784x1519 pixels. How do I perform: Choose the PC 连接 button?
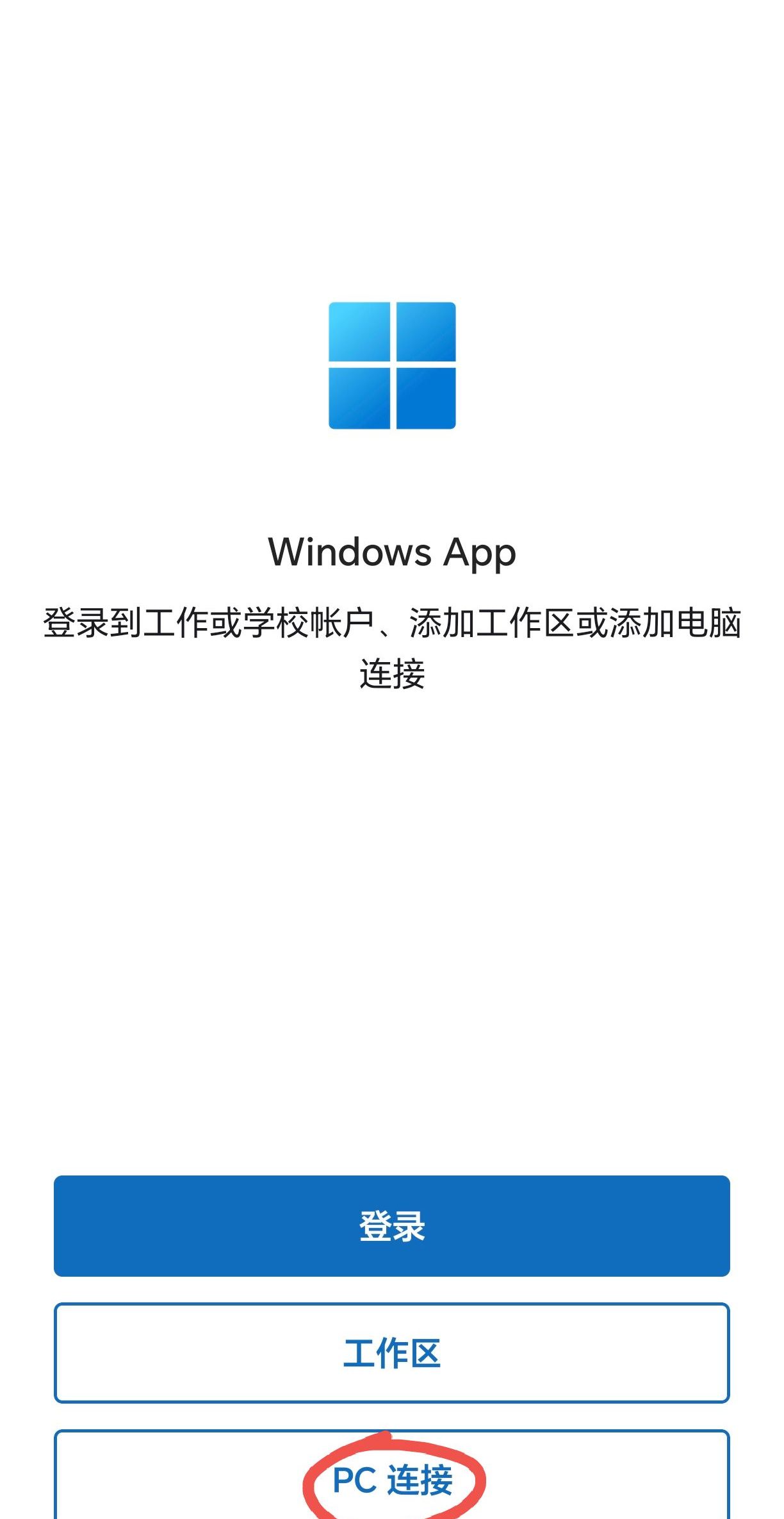coord(391,1480)
